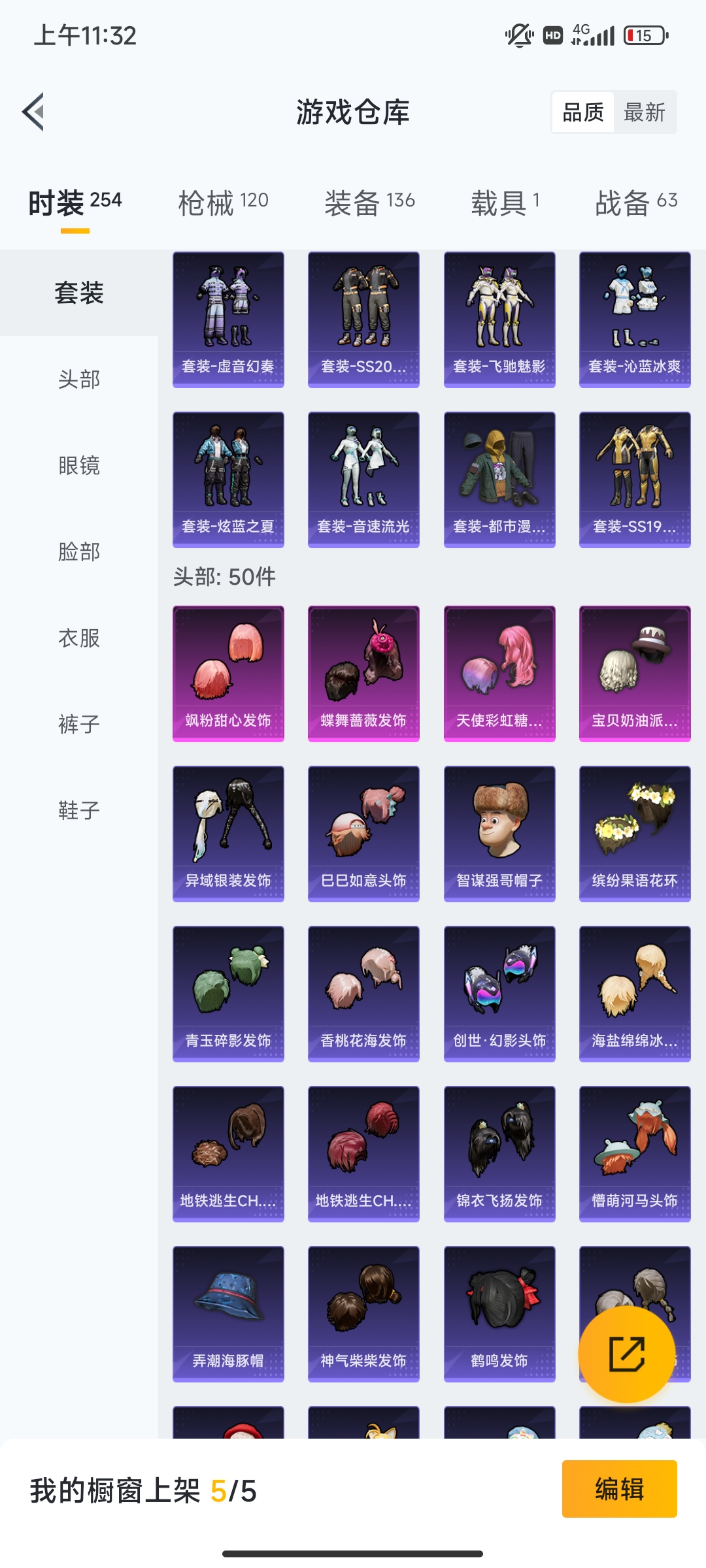
Task: Tap the yellow floating share button
Action: tap(627, 1354)
